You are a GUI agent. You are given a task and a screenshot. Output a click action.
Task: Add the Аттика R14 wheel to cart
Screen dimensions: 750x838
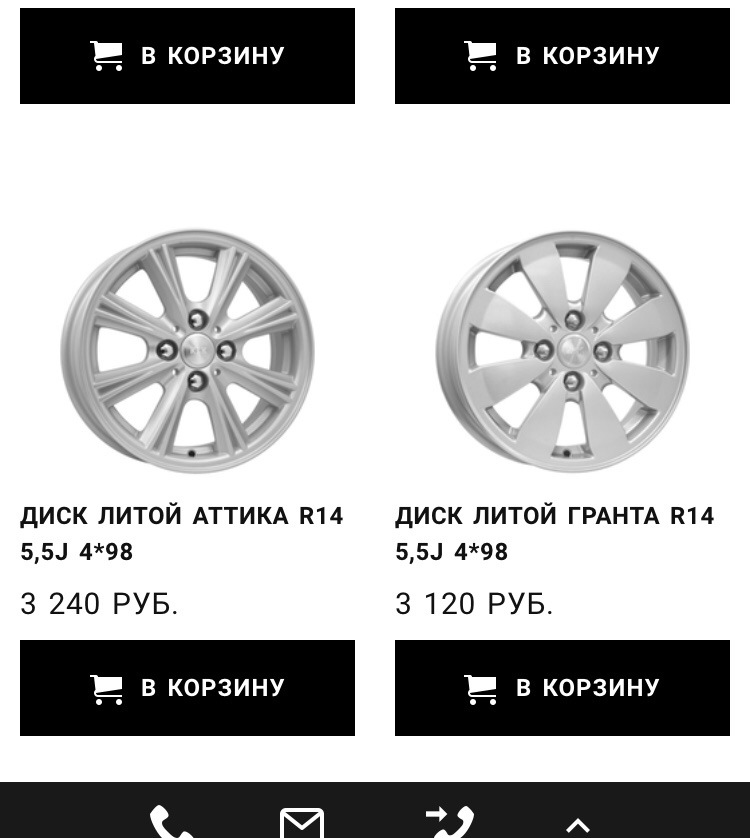[187, 688]
